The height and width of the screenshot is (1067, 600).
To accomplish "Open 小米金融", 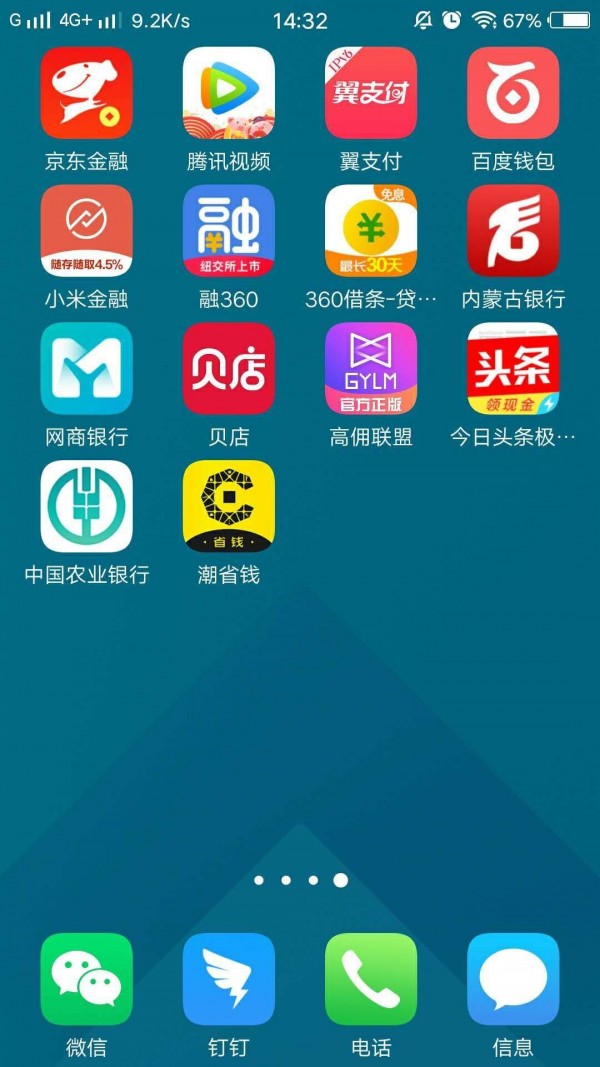I will (x=86, y=231).
